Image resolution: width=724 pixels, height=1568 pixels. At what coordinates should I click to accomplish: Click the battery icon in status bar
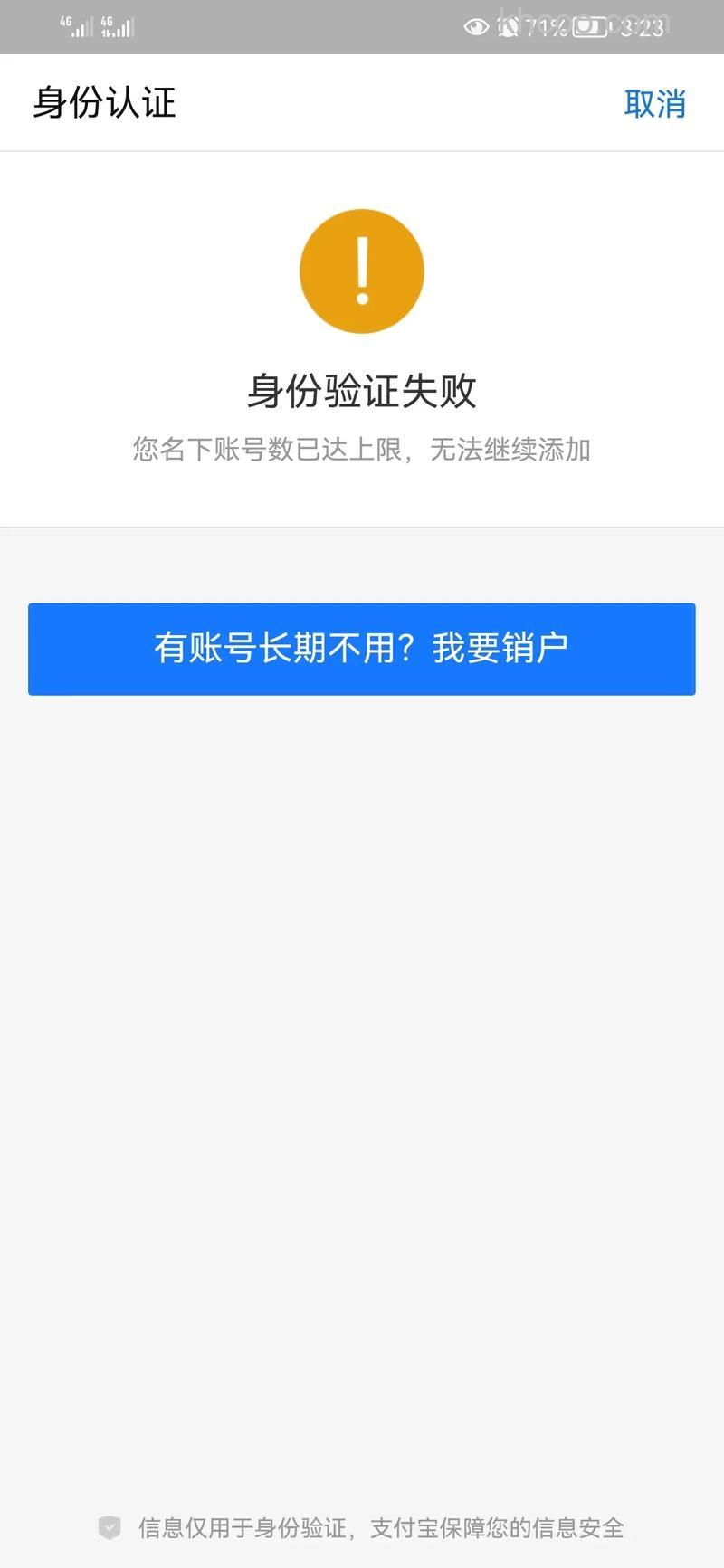pos(589,26)
